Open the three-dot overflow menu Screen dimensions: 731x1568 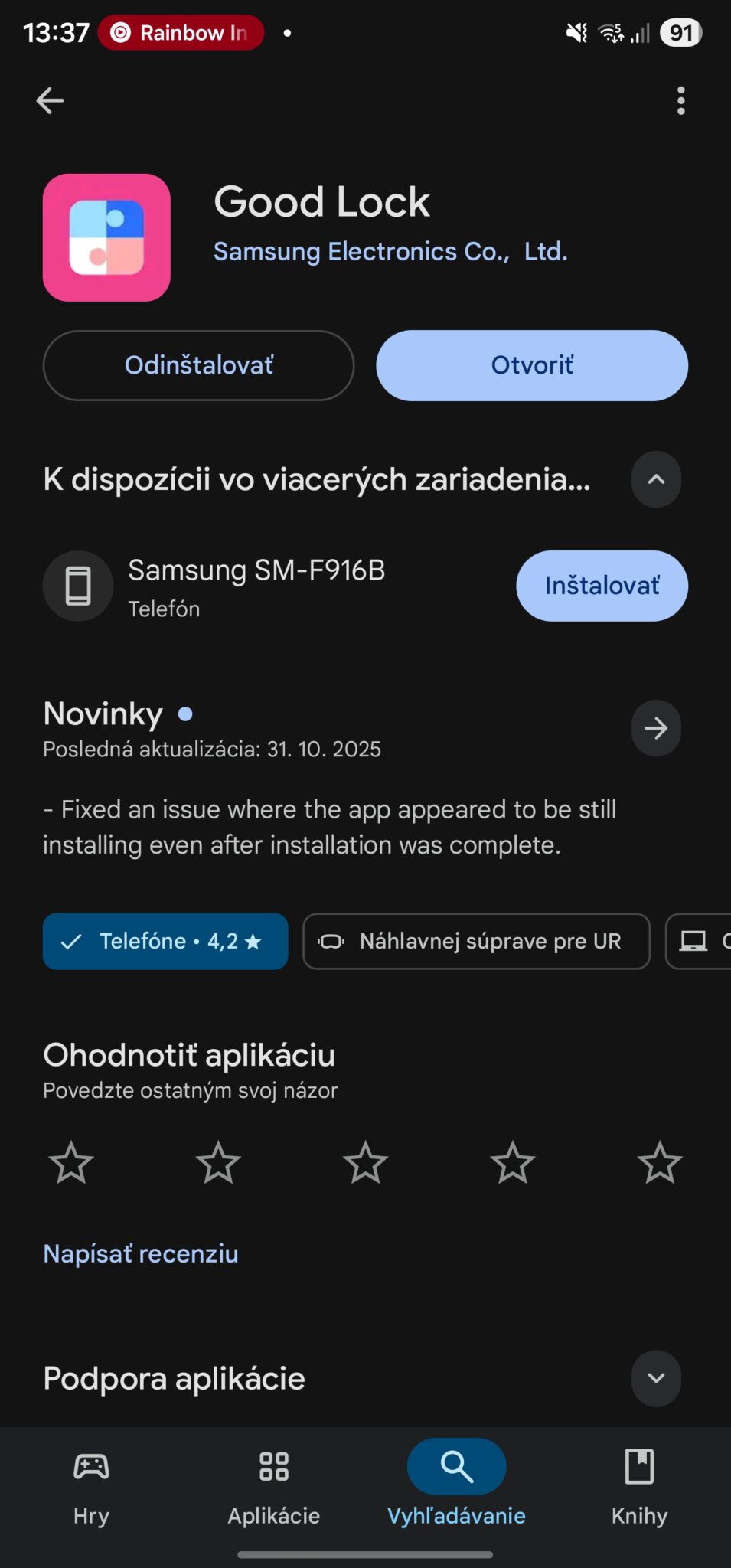680,100
